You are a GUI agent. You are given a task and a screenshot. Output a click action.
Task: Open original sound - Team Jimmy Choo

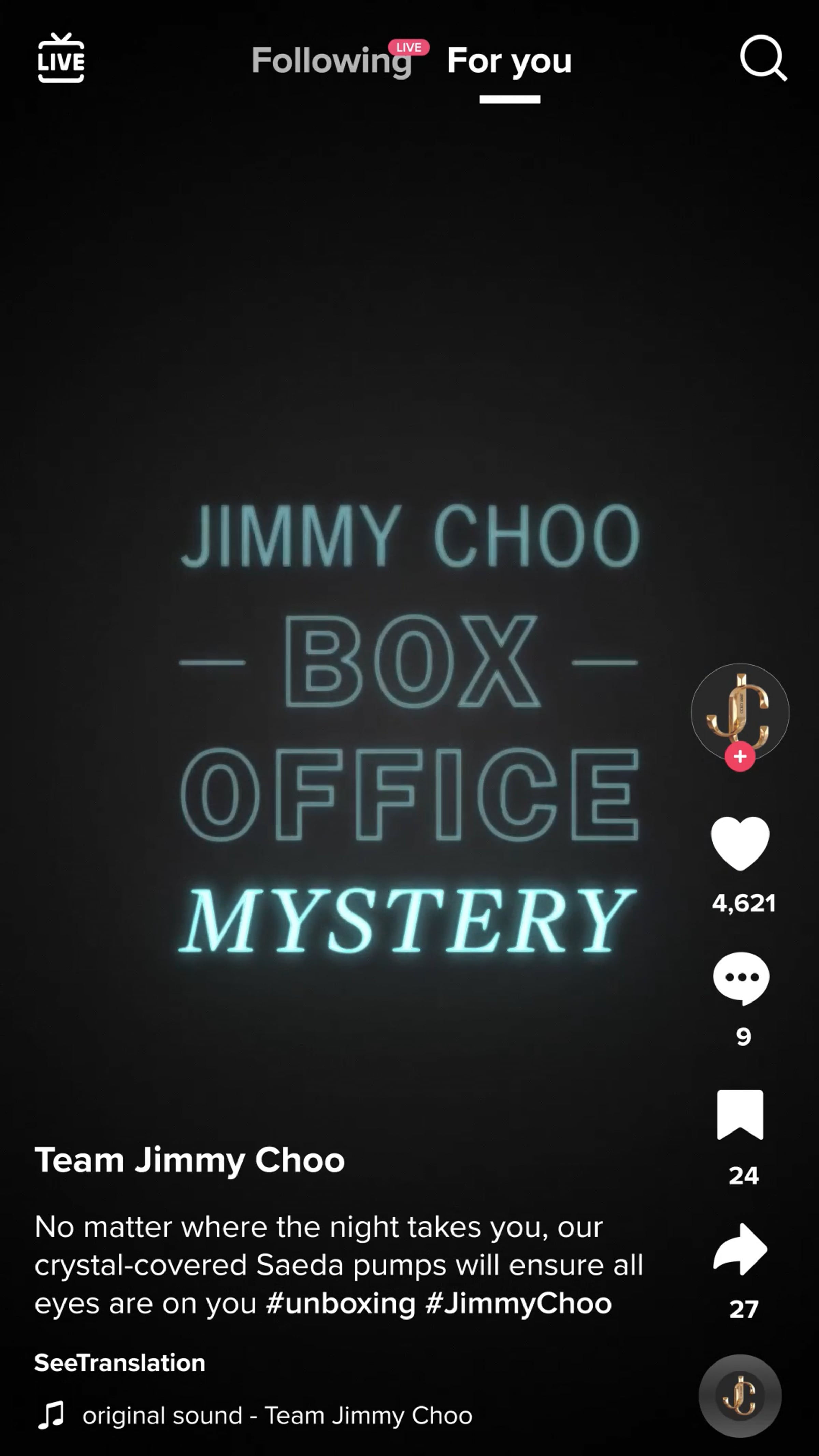pos(277,1415)
